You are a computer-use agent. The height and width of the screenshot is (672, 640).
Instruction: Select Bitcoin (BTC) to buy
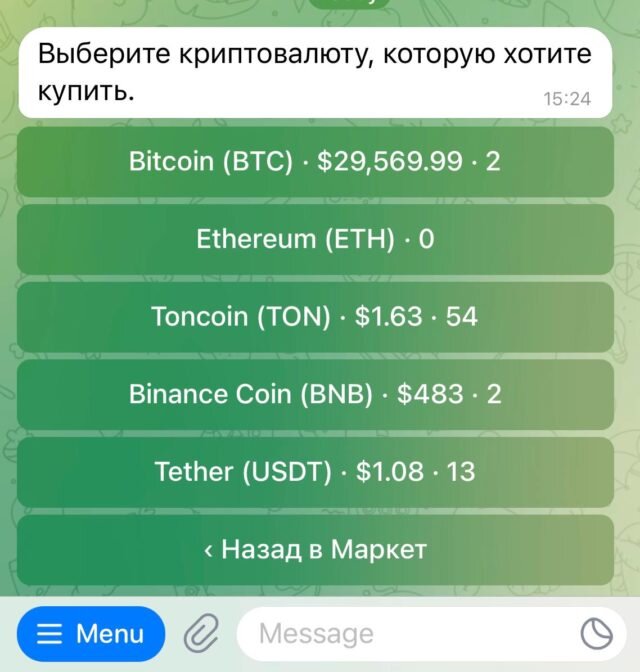tap(315, 162)
